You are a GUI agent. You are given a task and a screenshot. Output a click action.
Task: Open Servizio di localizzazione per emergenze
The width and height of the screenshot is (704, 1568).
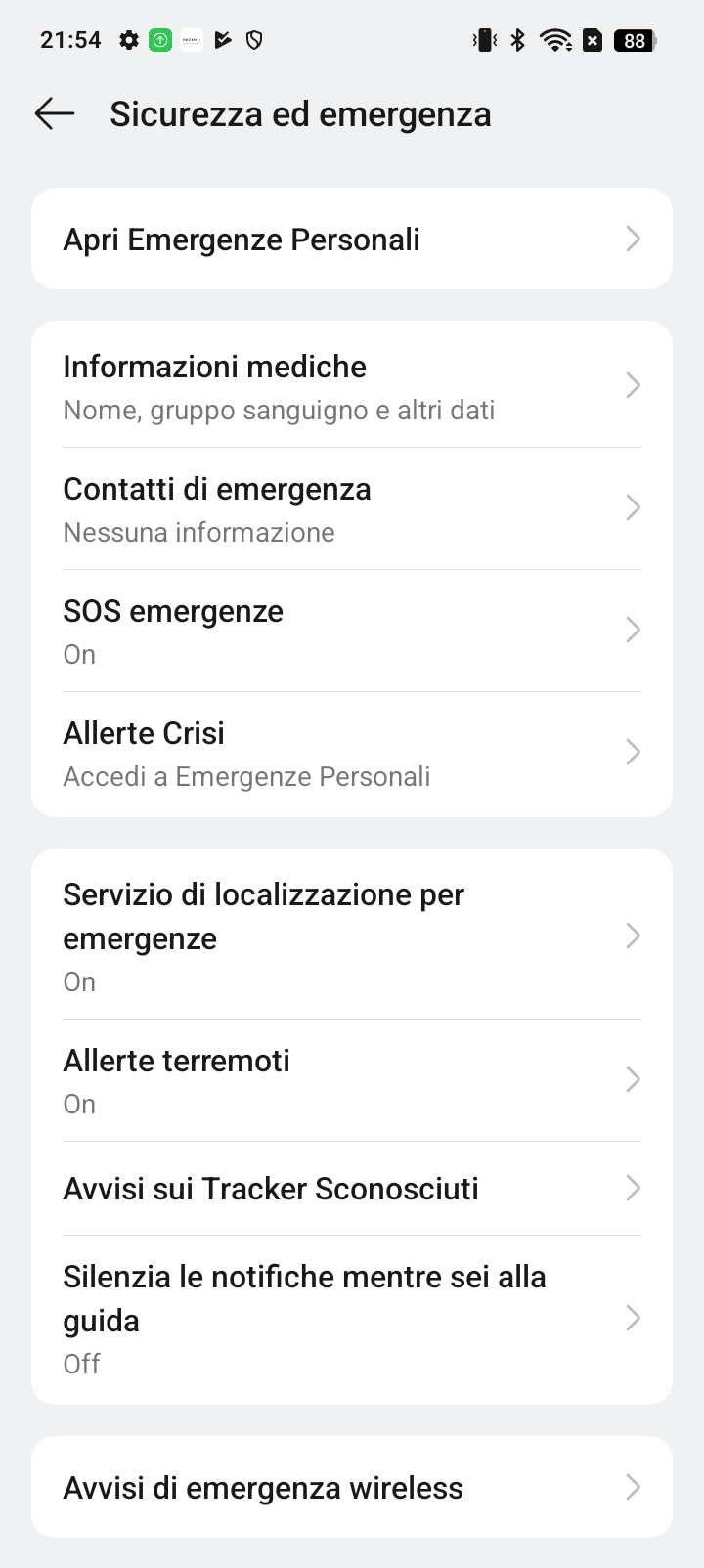pos(352,936)
